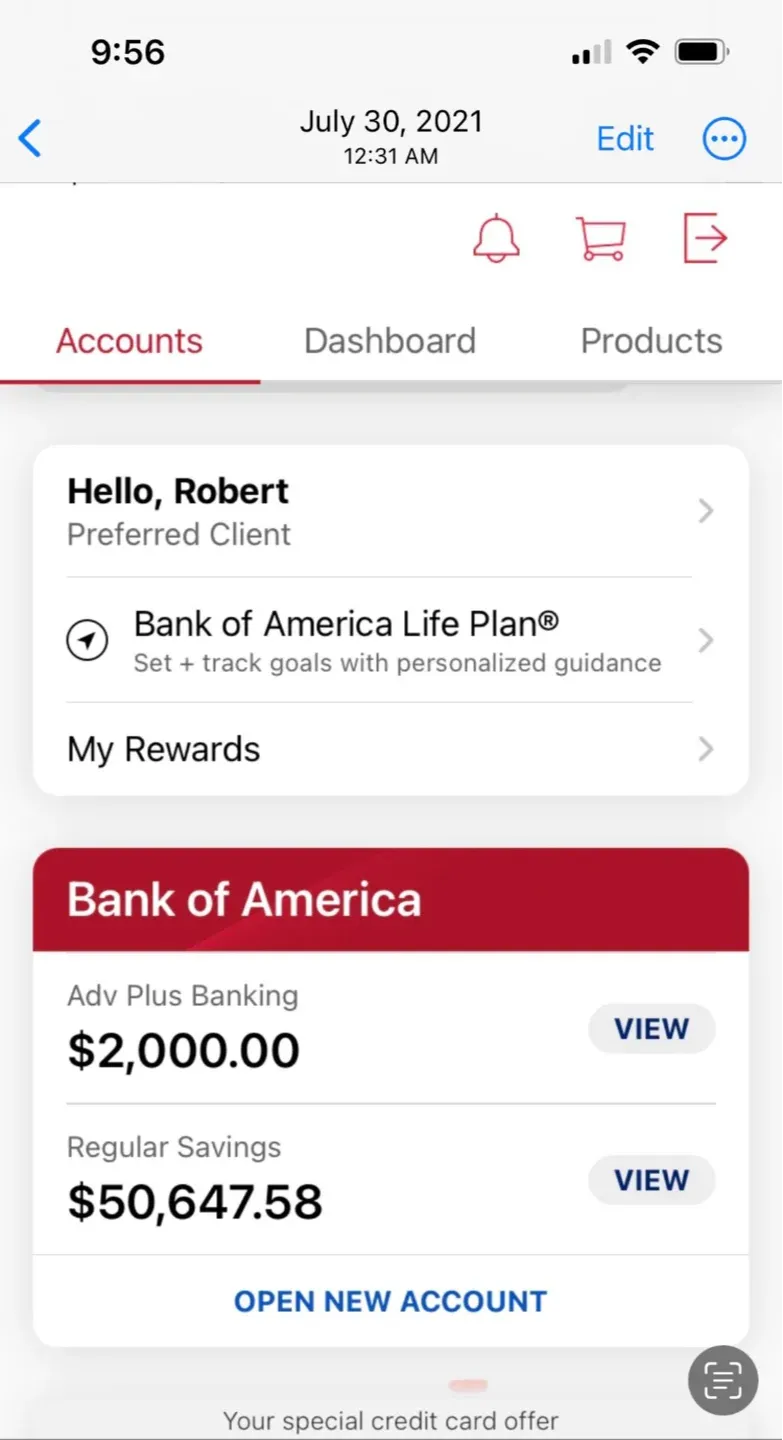Open the Hello, Robert profile row

pyautogui.click(x=390, y=511)
